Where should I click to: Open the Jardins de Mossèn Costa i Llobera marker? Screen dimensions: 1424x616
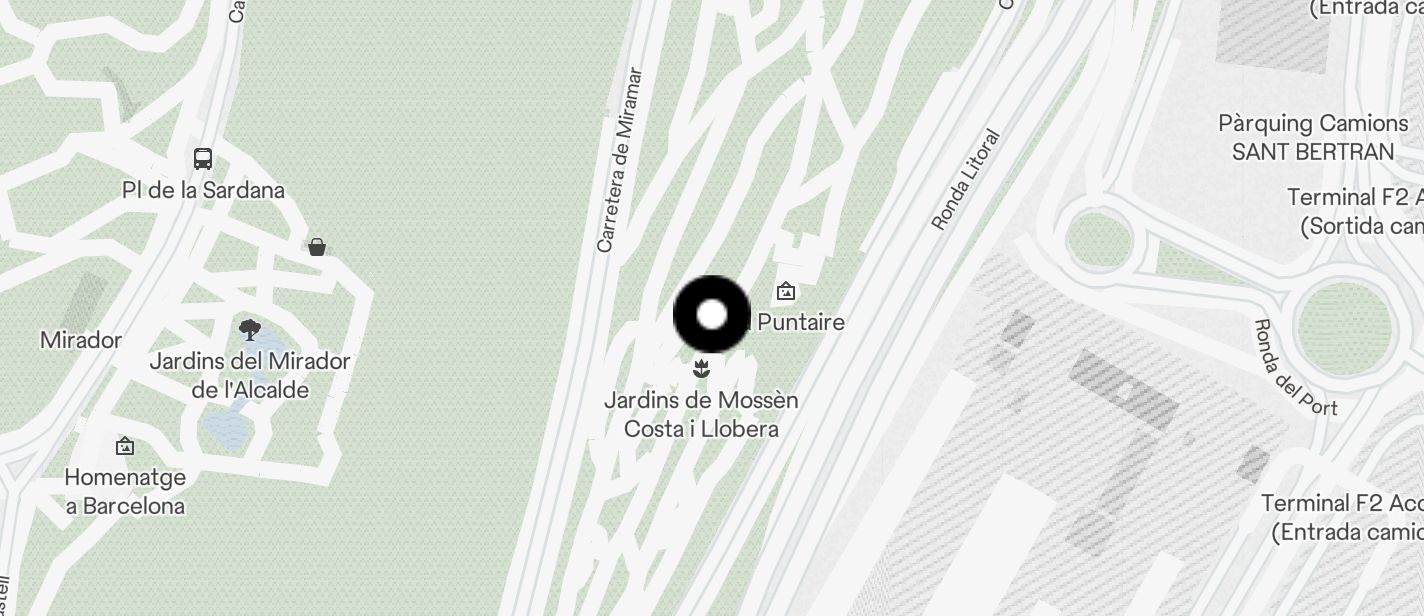(702, 369)
